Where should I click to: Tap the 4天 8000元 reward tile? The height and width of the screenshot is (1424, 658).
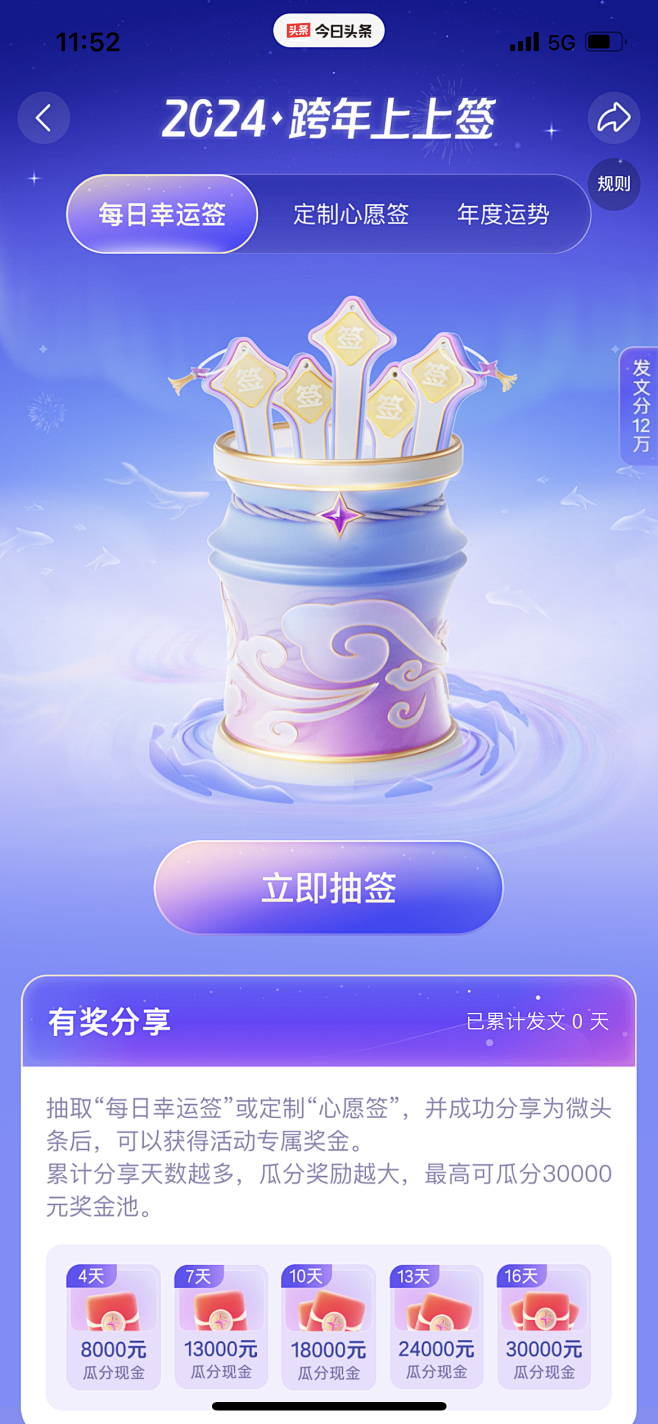[x=113, y=1326]
